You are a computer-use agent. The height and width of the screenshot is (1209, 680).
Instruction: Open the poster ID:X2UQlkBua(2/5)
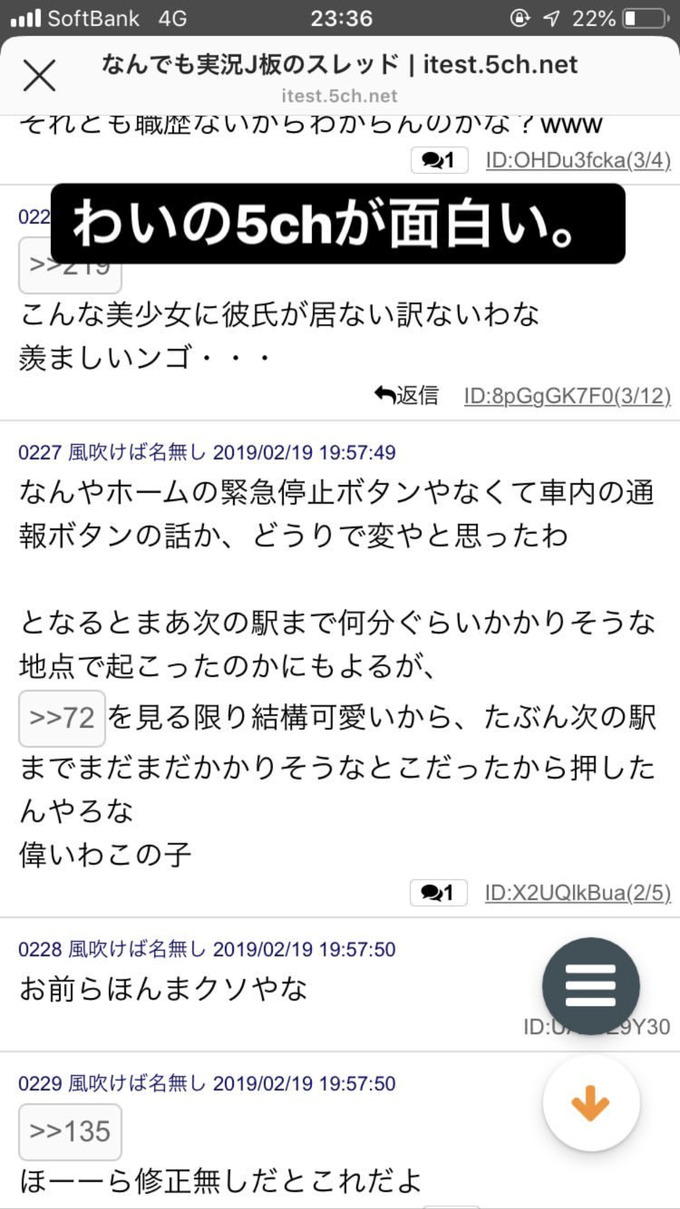578,892
